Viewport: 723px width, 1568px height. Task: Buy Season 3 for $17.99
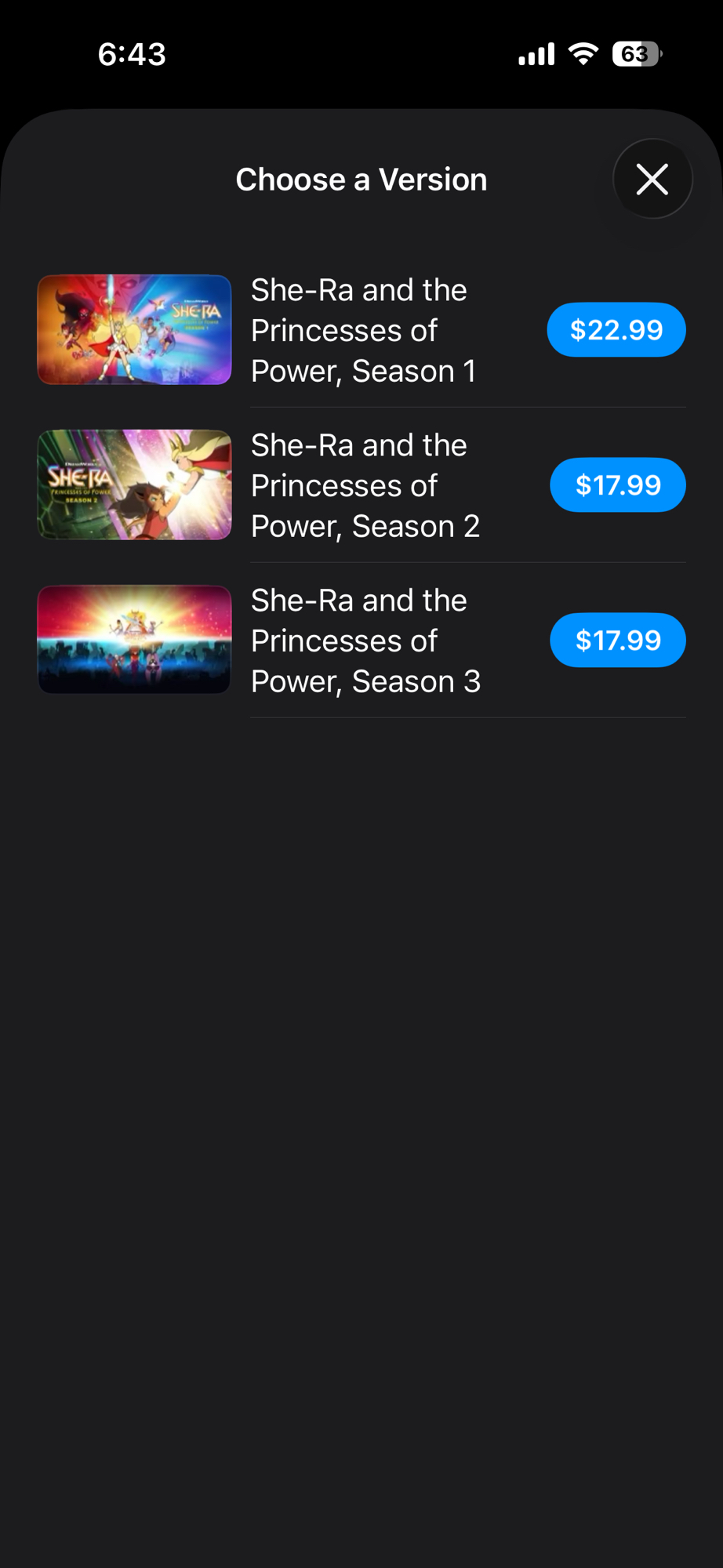pyautogui.click(x=617, y=641)
